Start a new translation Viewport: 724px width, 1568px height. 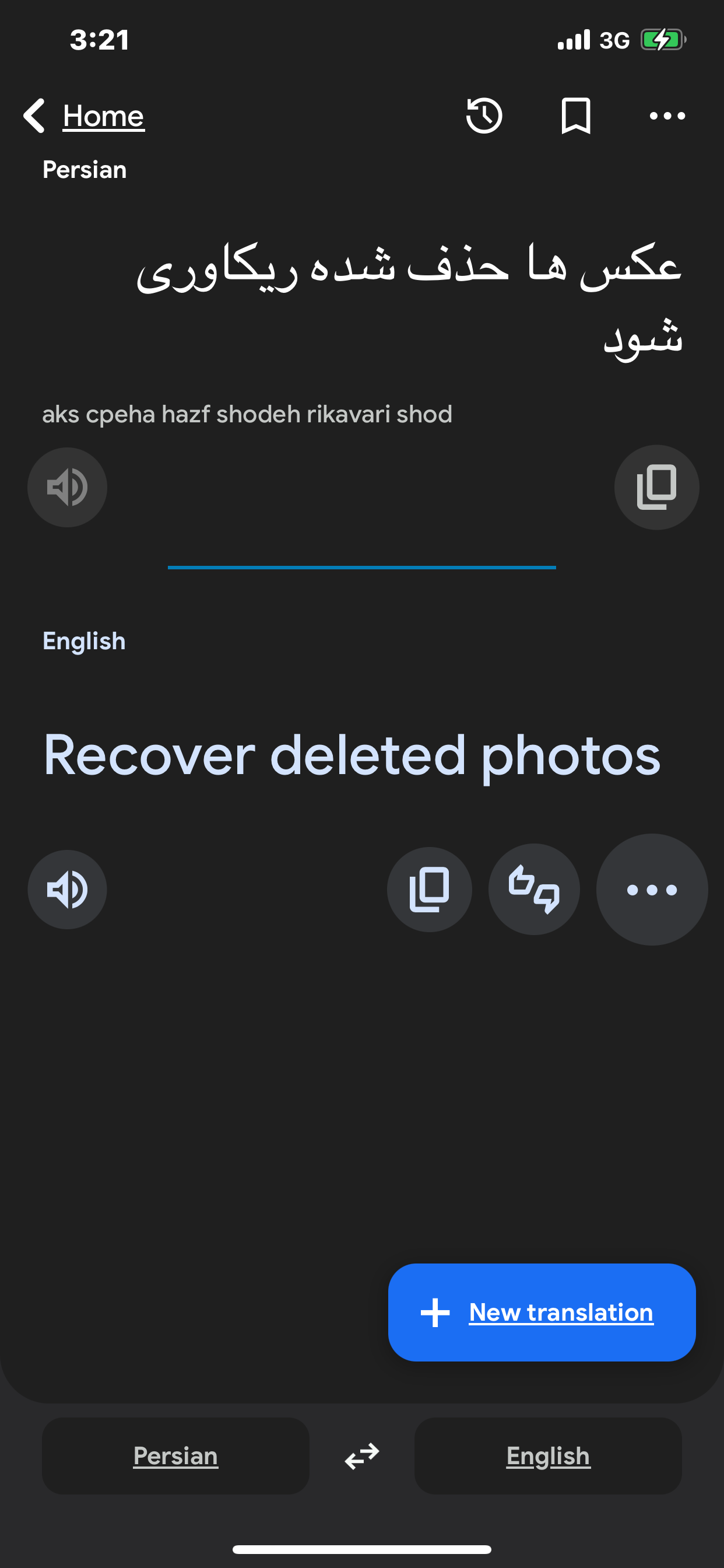click(x=542, y=1312)
